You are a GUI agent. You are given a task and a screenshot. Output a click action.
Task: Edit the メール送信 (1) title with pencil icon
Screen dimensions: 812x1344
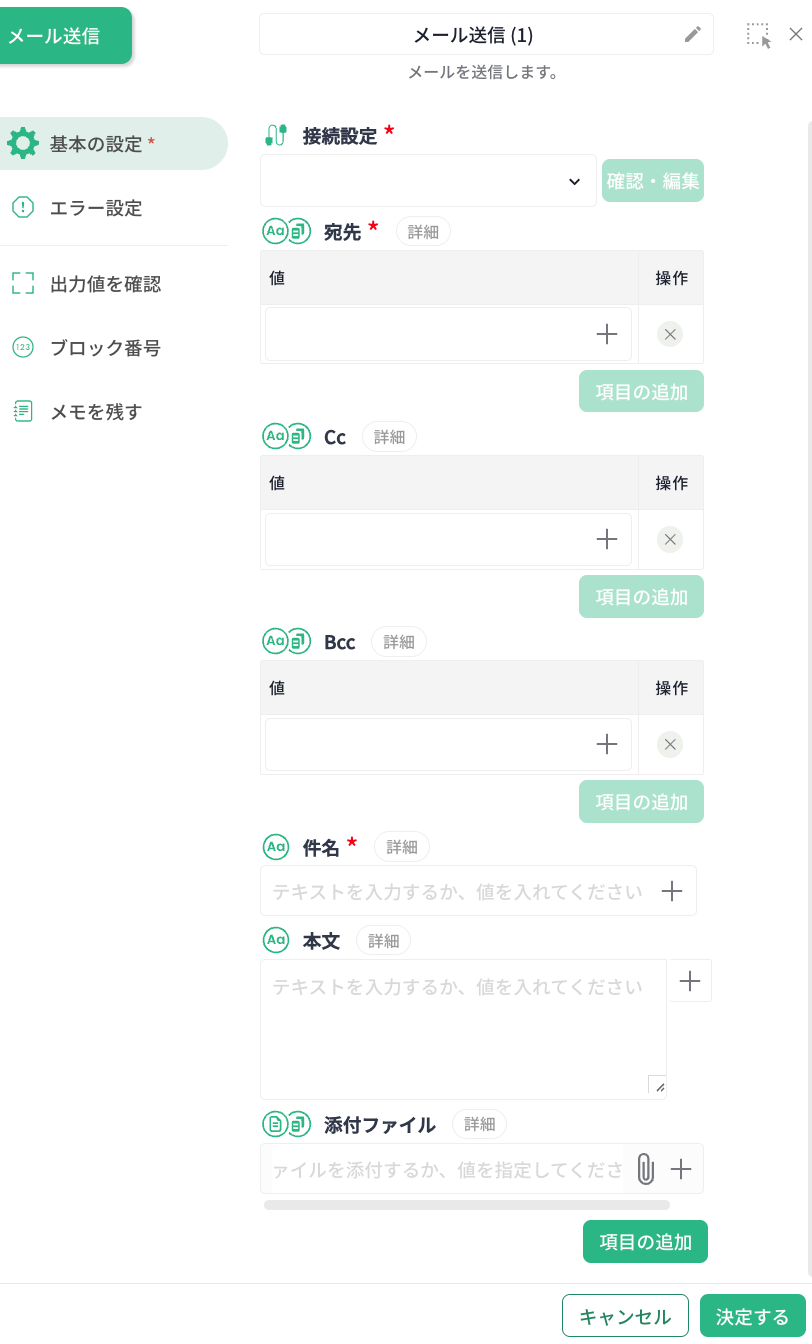pyautogui.click(x=692, y=35)
